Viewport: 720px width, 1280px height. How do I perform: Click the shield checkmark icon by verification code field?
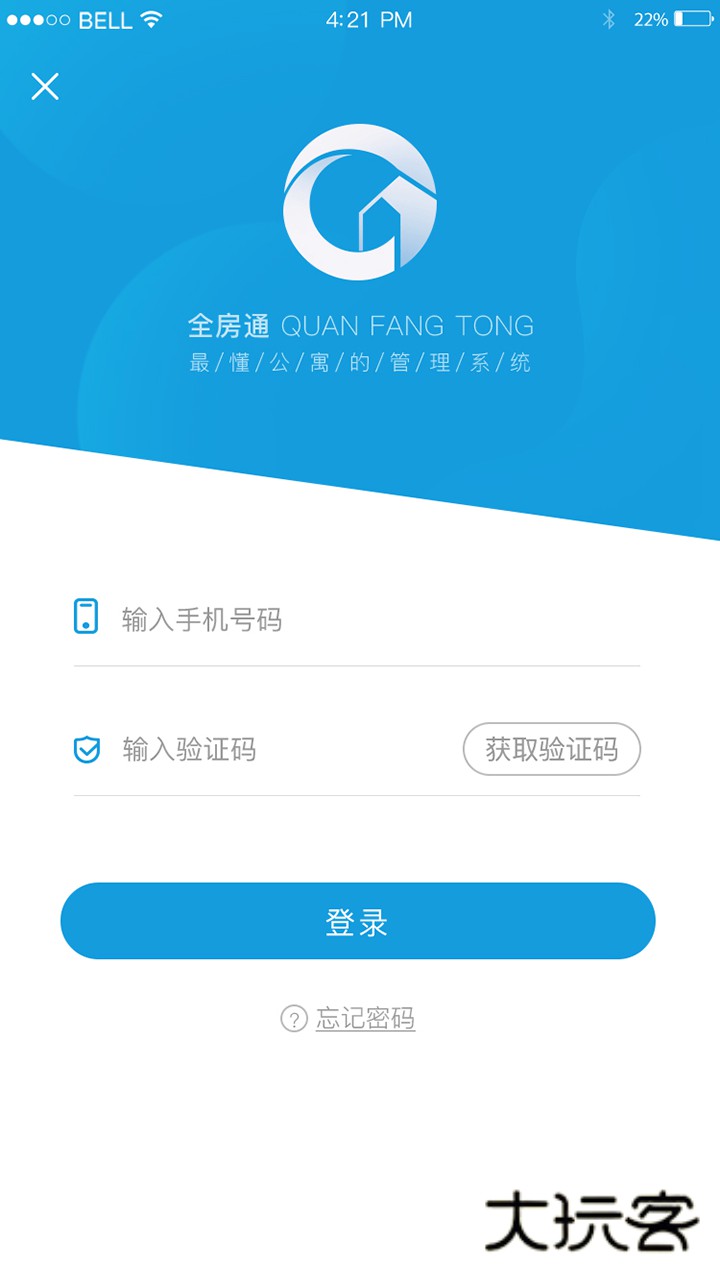tap(87, 749)
